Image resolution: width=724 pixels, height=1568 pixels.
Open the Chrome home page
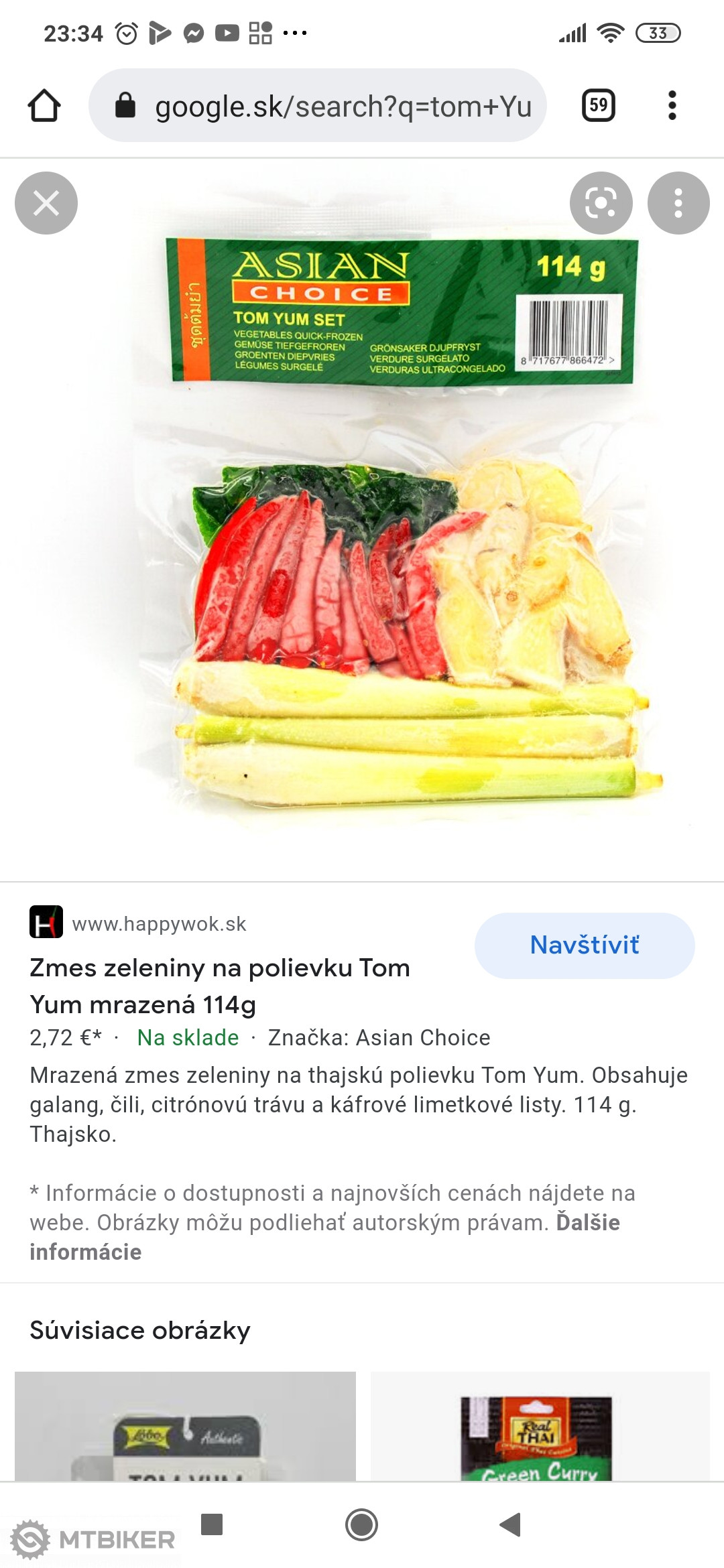[x=44, y=106]
